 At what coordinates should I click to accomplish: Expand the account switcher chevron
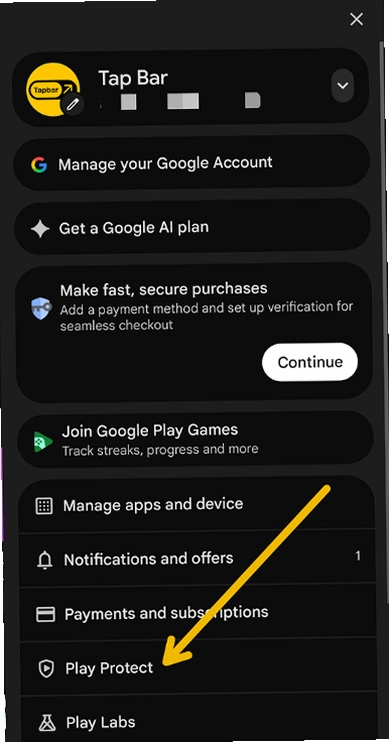pyautogui.click(x=343, y=86)
